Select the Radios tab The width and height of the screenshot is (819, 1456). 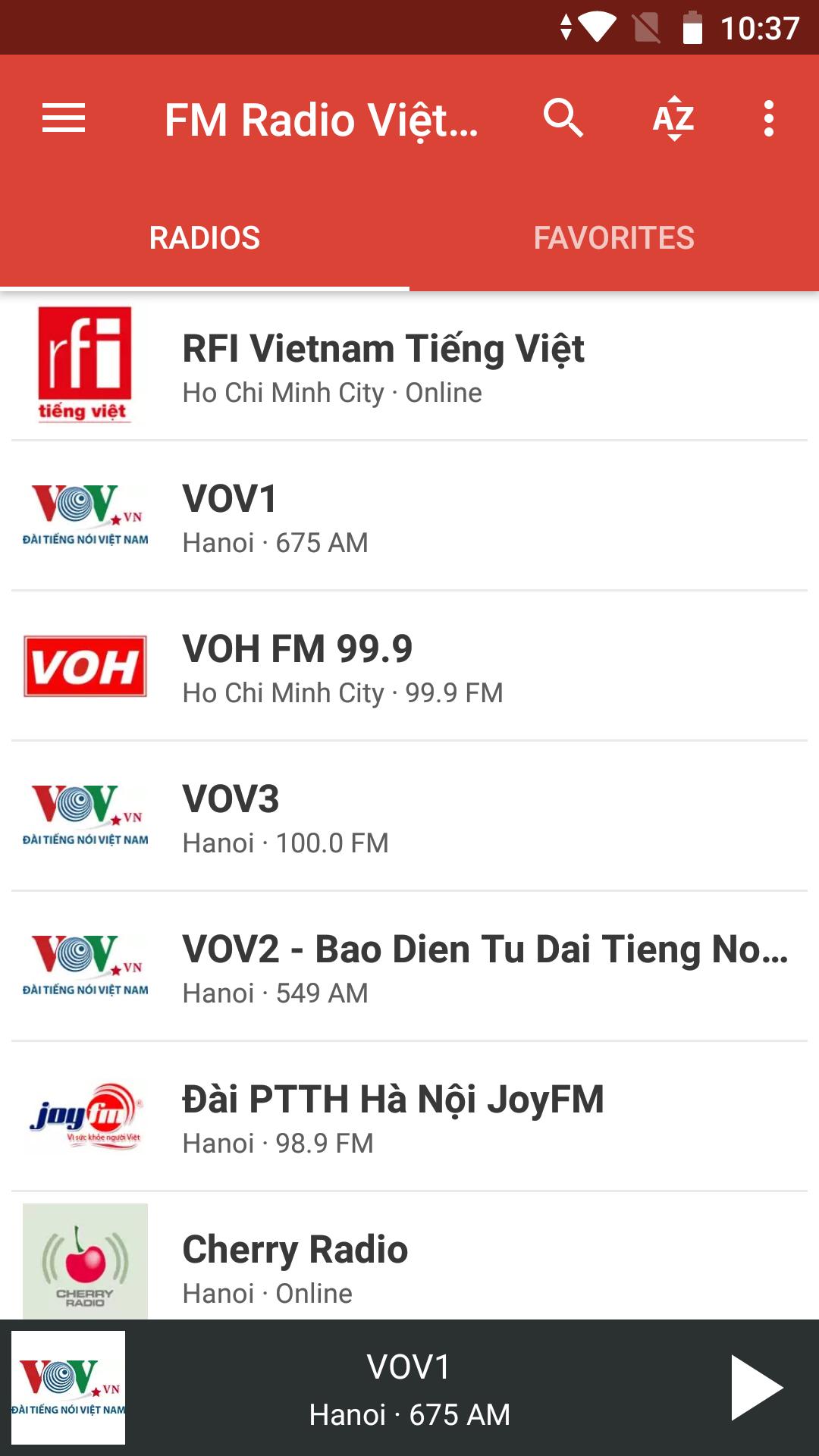click(205, 238)
